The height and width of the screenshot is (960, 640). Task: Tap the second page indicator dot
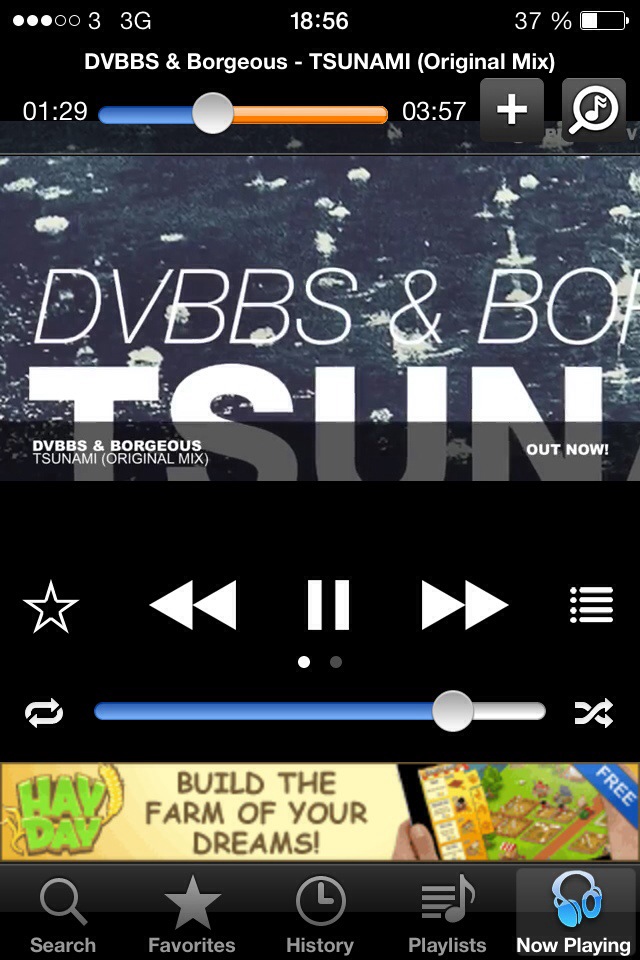(336, 662)
